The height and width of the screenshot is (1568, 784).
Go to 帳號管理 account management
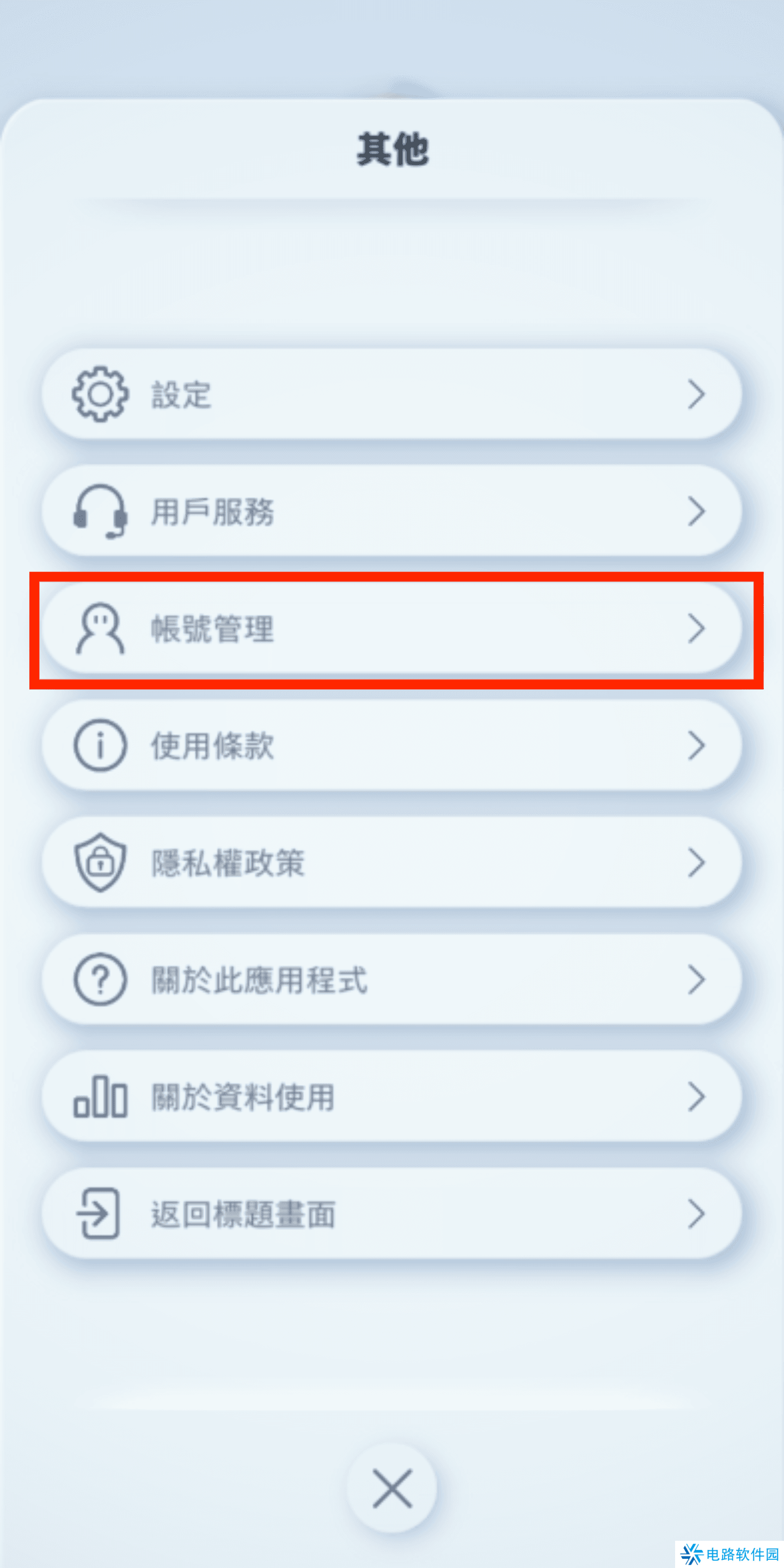coord(391,628)
